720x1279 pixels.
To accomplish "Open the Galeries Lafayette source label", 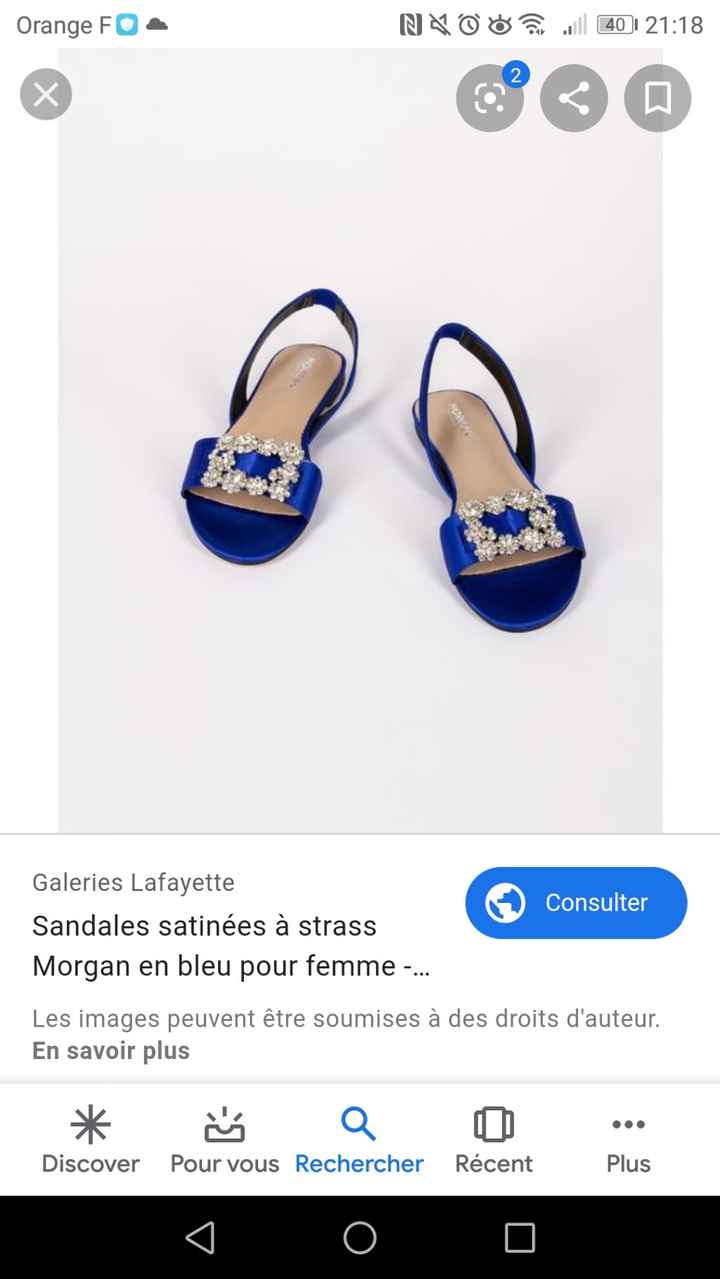I will [134, 882].
